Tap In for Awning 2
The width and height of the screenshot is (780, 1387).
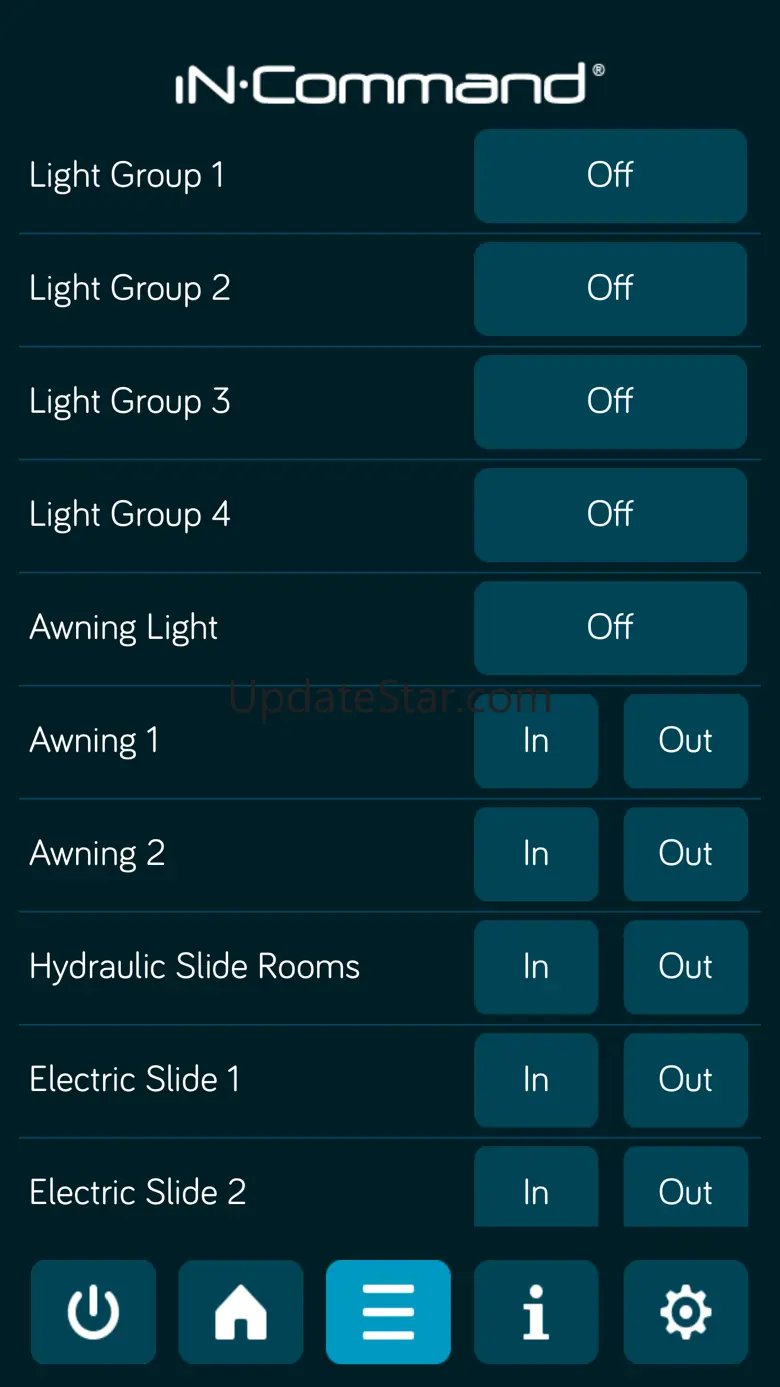coord(536,853)
